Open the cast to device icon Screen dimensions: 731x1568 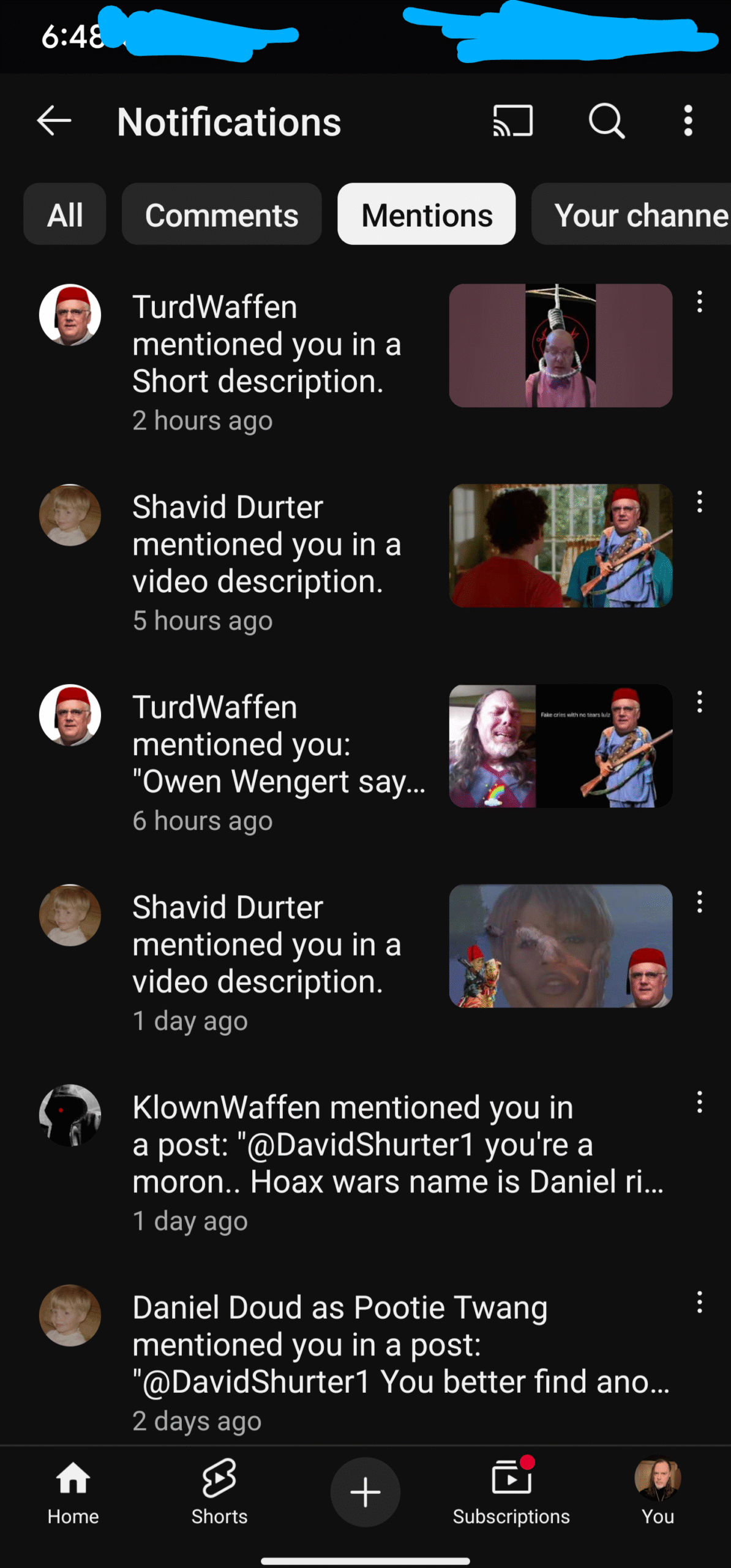[x=513, y=121]
